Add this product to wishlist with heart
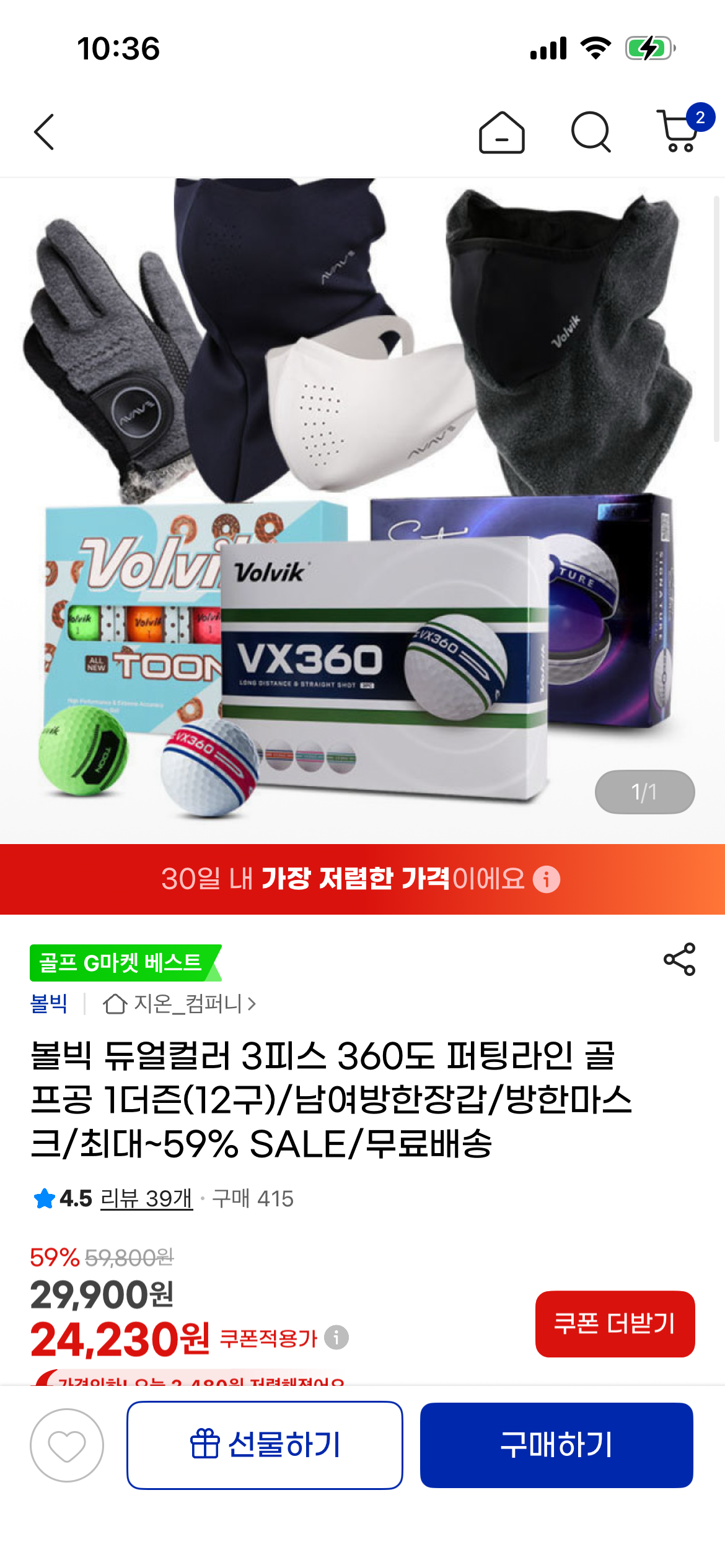The height and width of the screenshot is (1568, 725). tap(67, 1445)
